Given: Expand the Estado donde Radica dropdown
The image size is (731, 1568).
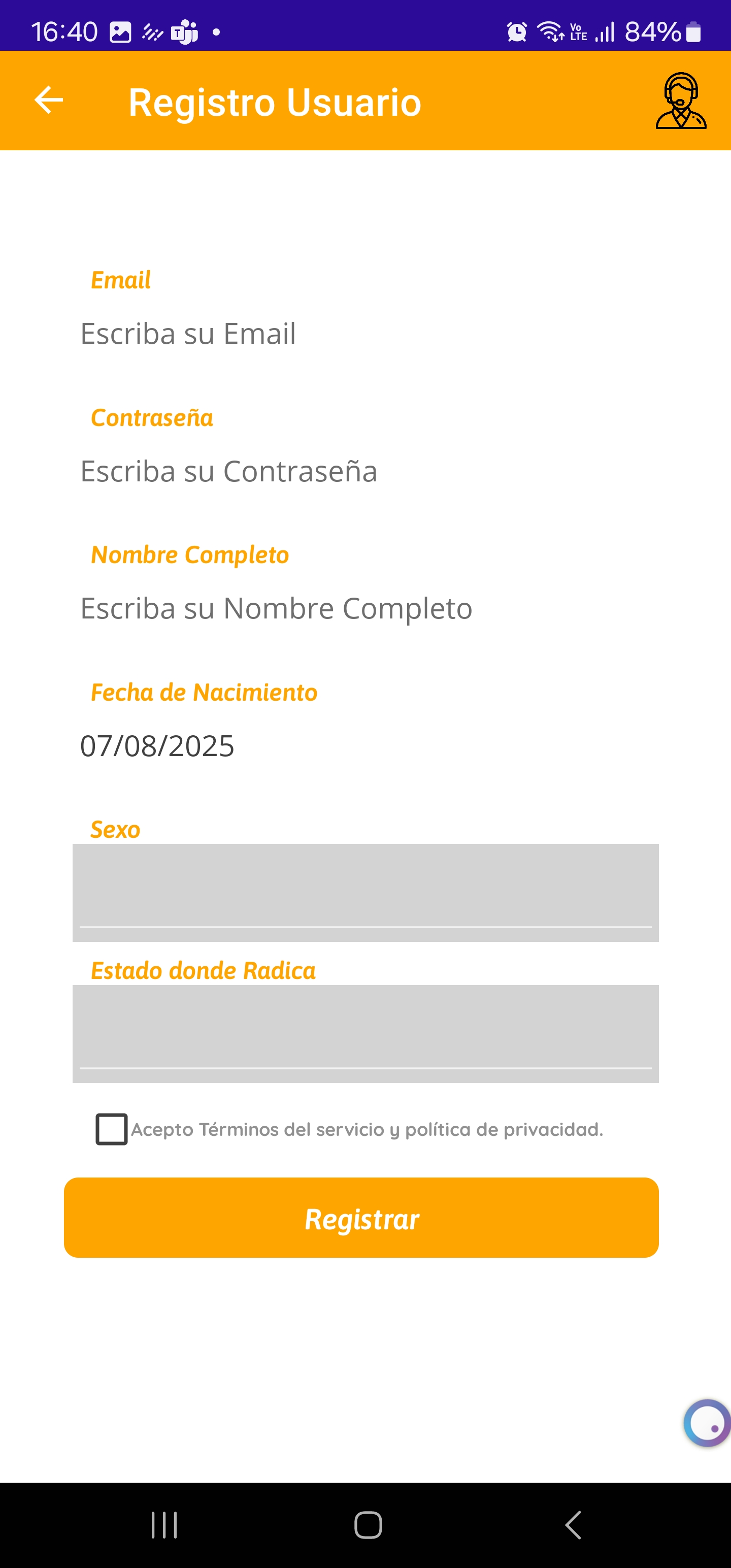Looking at the screenshot, I should (x=365, y=1033).
